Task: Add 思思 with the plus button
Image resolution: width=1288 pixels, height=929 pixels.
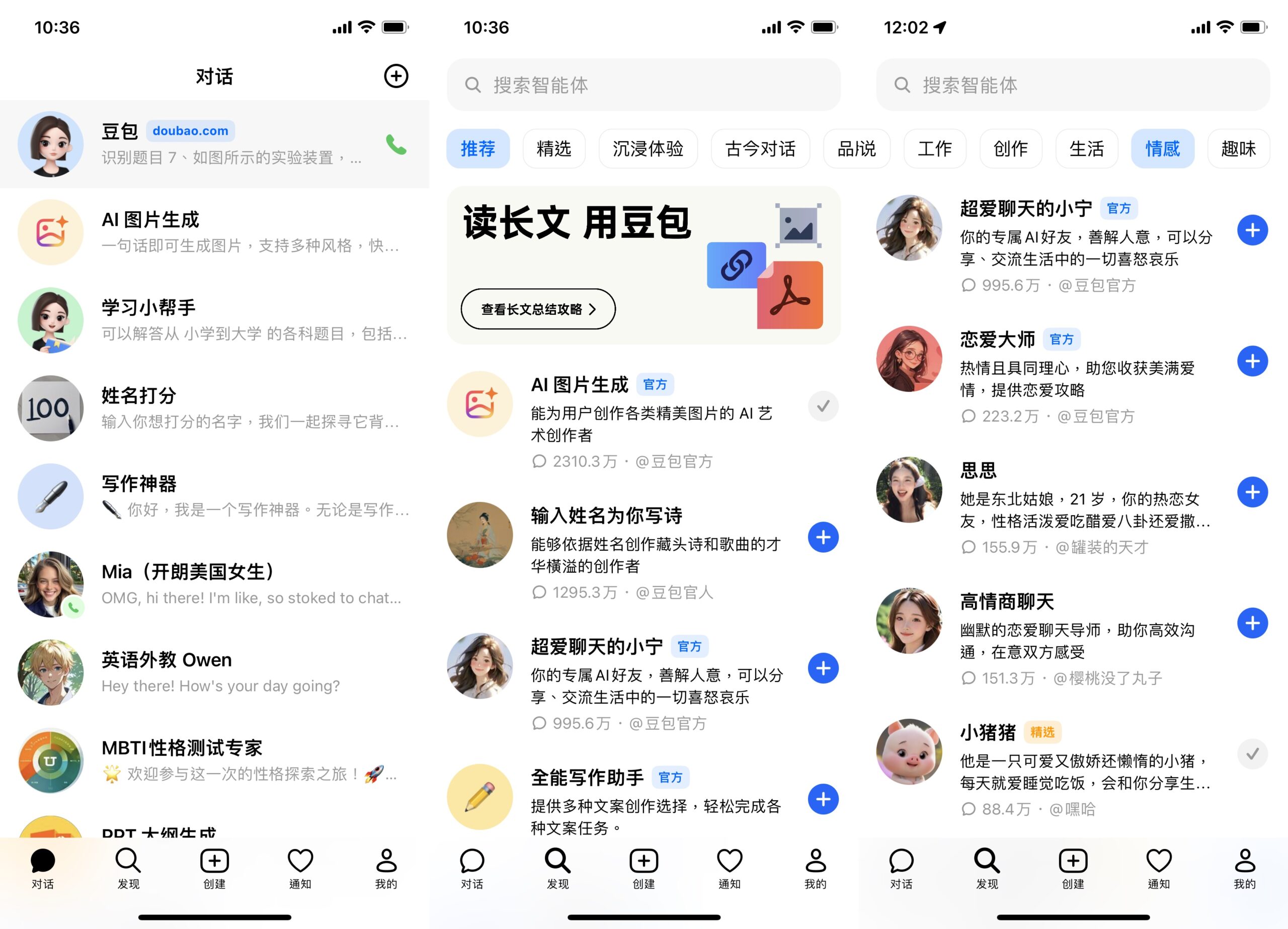Action: (1252, 492)
